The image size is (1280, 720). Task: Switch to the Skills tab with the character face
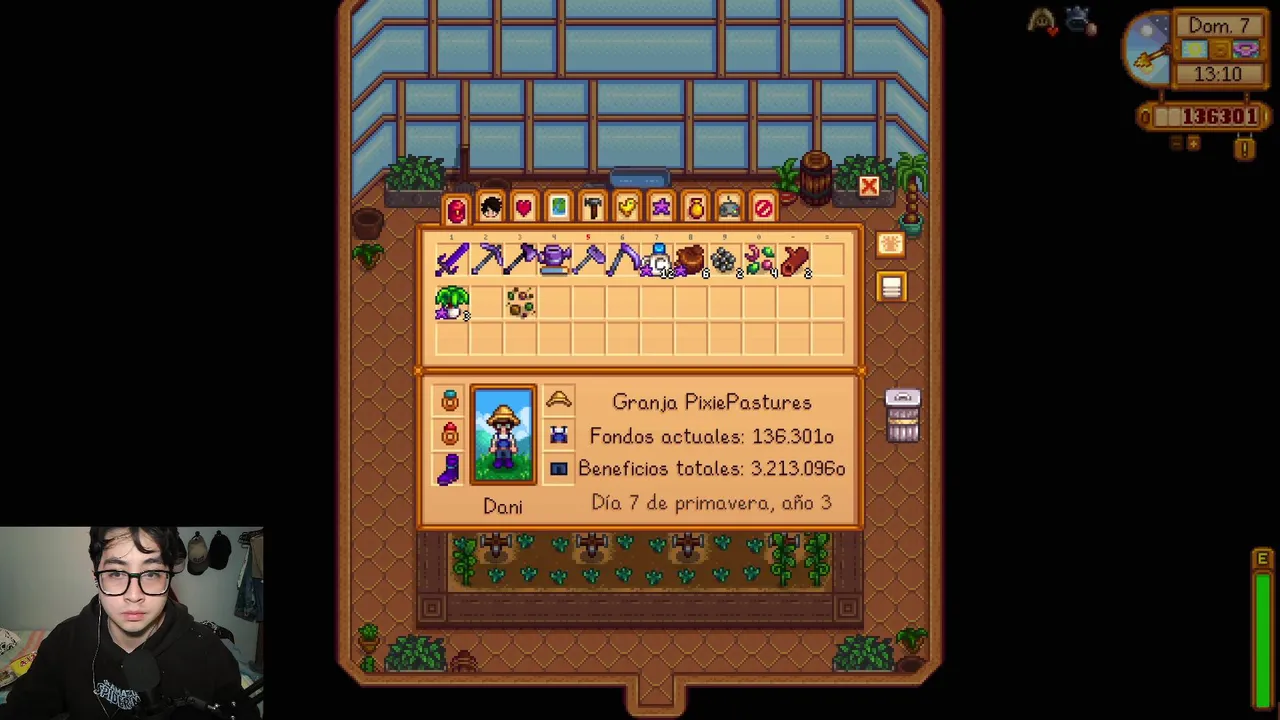[x=490, y=207]
